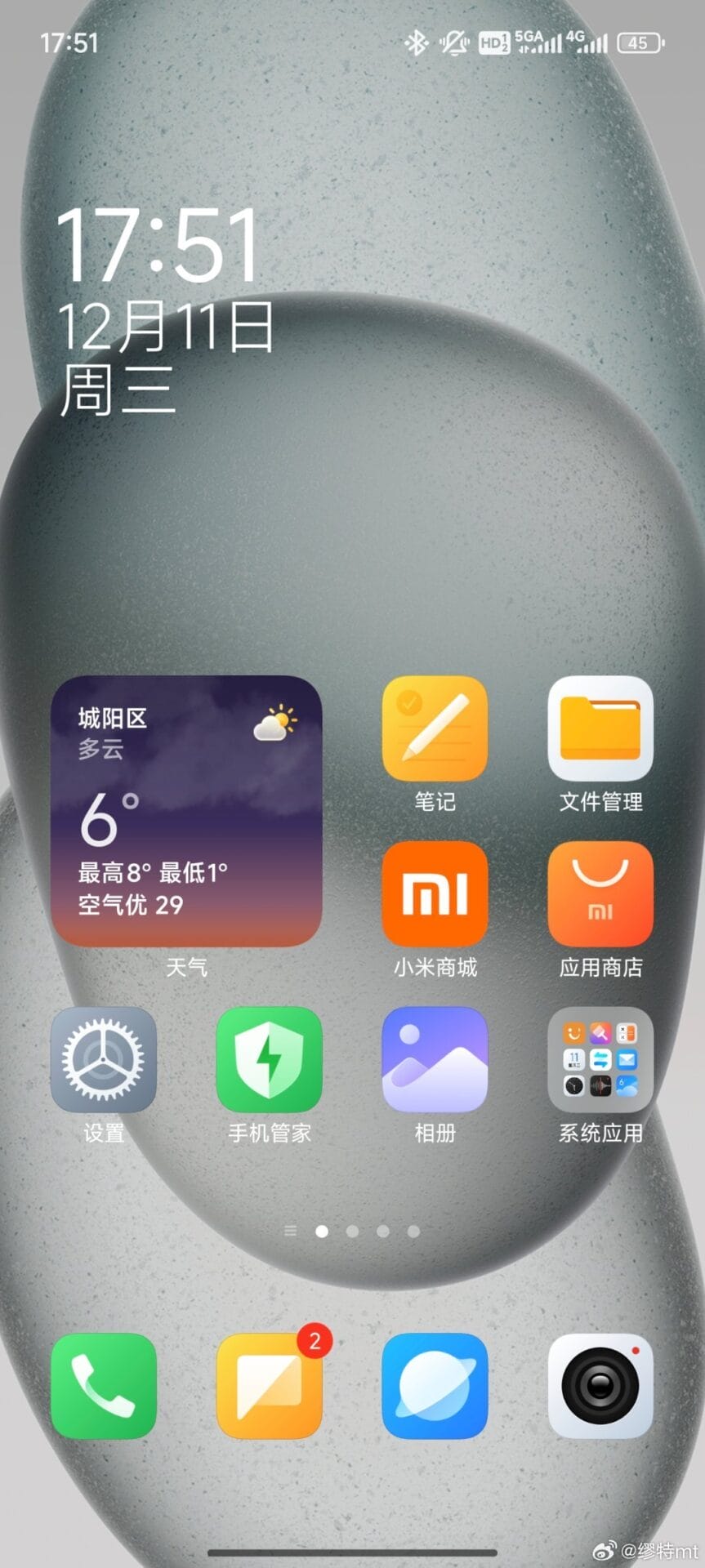Launch 应用商店 app store
This screenshot has height=1568, width=705.
click(600, 894)
